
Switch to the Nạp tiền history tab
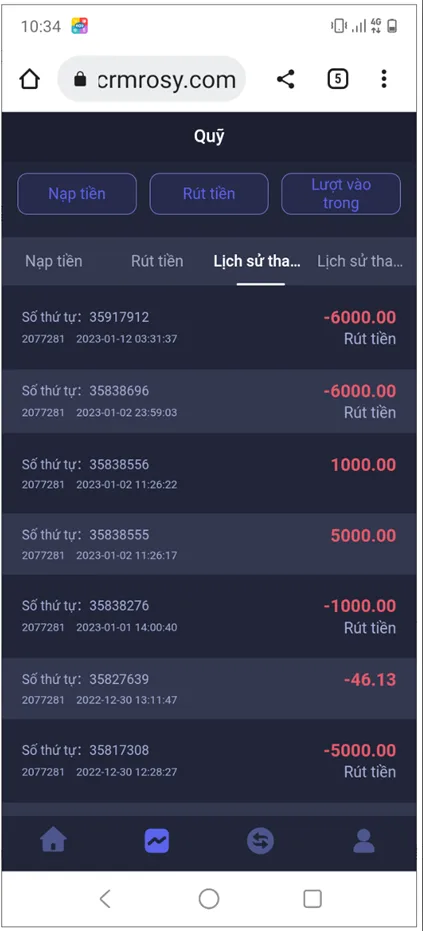pyautogui.click(x=53, y=261)
